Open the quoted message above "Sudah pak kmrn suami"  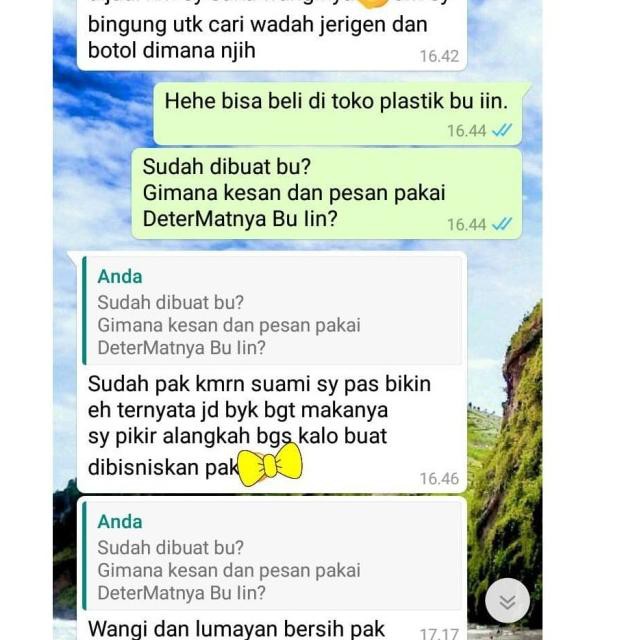click(272, 311)
